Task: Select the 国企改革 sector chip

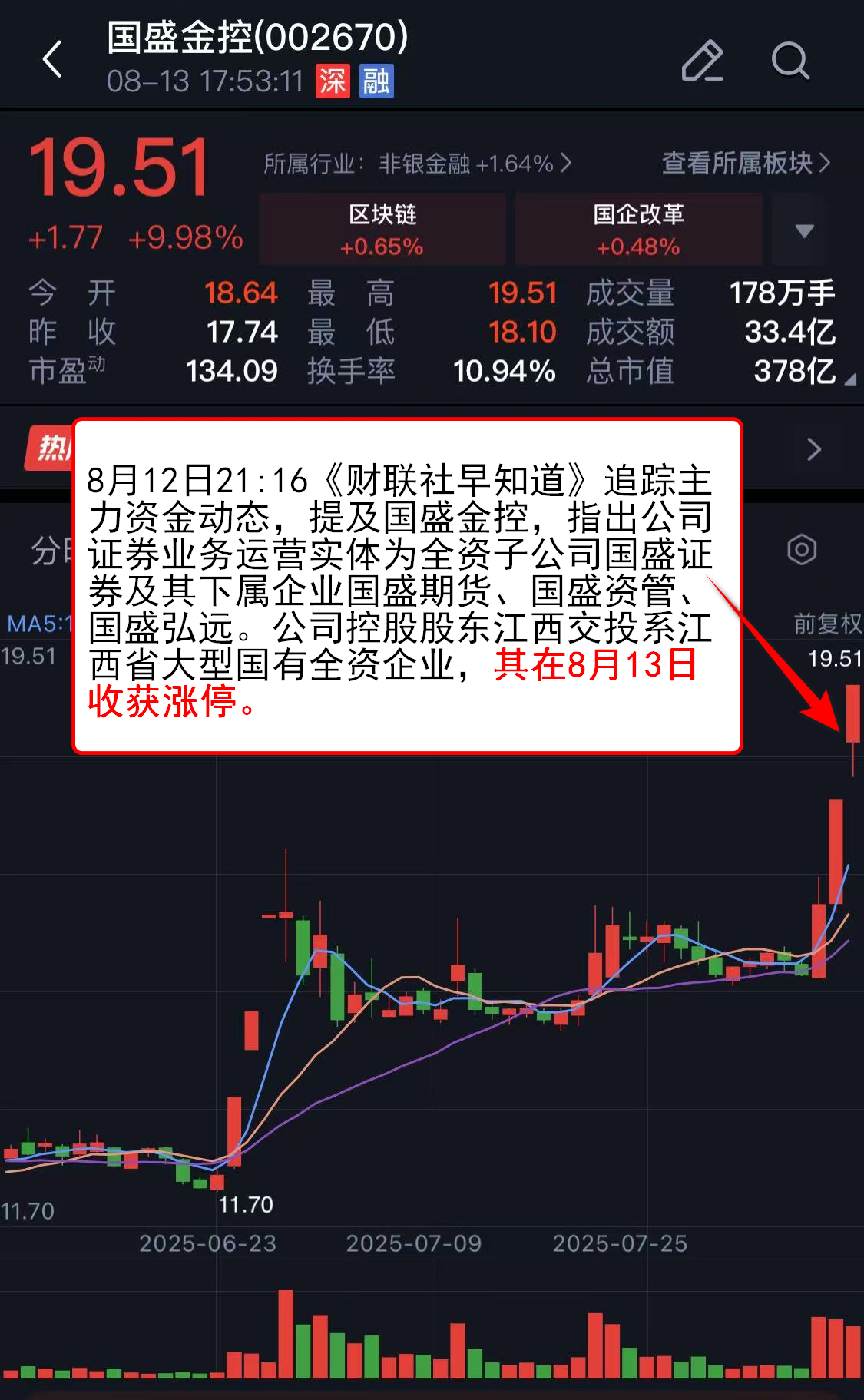Action: (638, 229)
